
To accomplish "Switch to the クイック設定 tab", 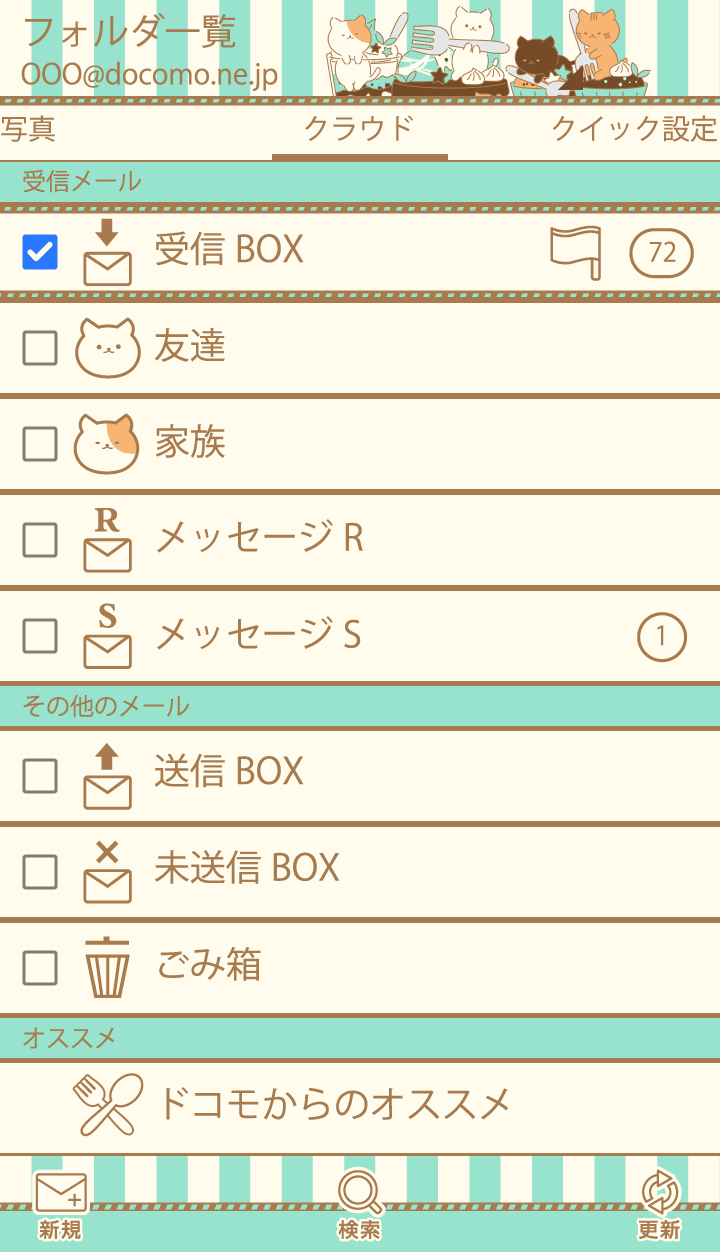I will point(634,129).
